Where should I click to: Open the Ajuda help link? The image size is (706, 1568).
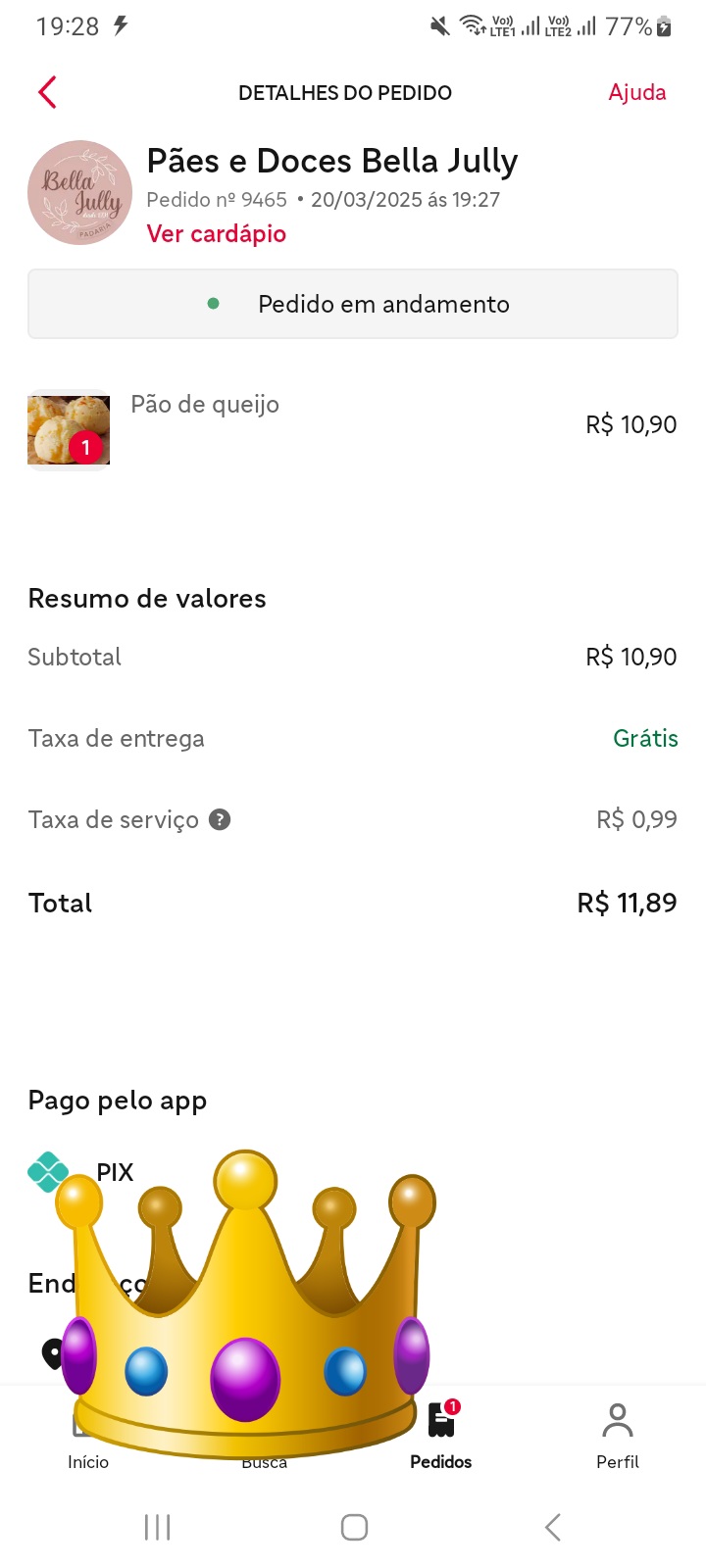[636, 92]
